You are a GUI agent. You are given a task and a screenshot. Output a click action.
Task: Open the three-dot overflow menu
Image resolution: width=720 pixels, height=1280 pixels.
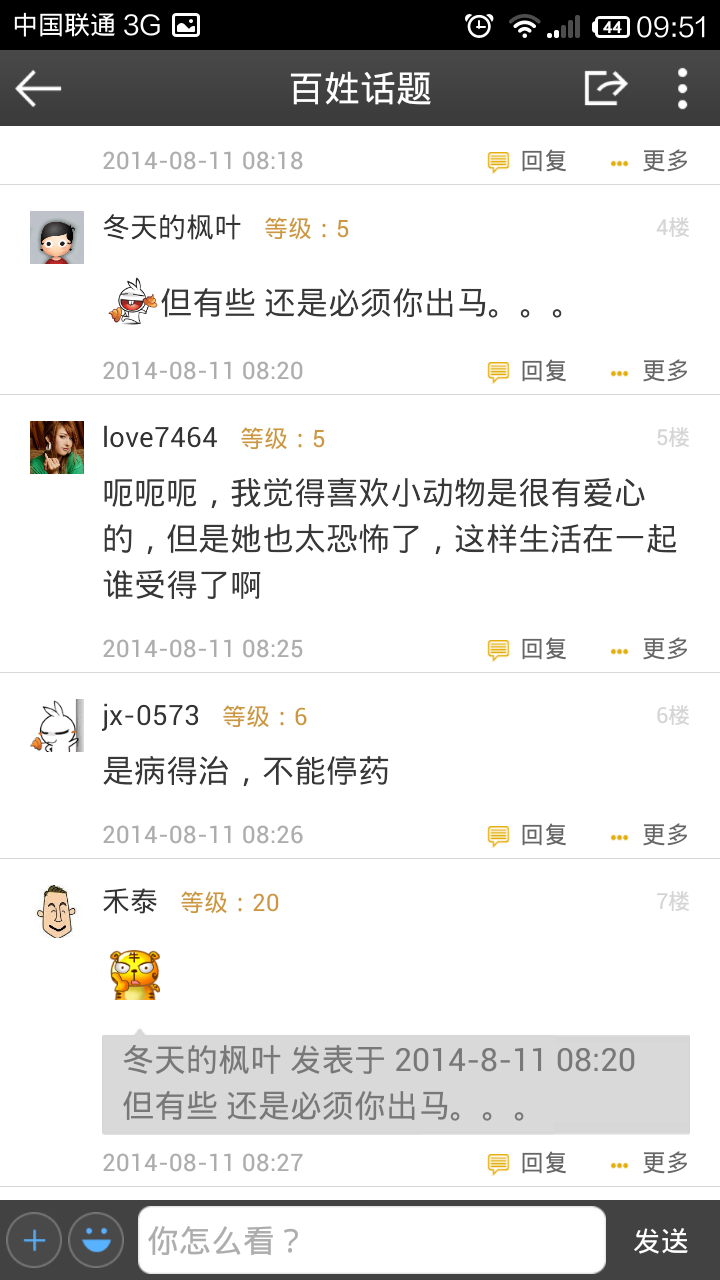(x=682, y=88)
